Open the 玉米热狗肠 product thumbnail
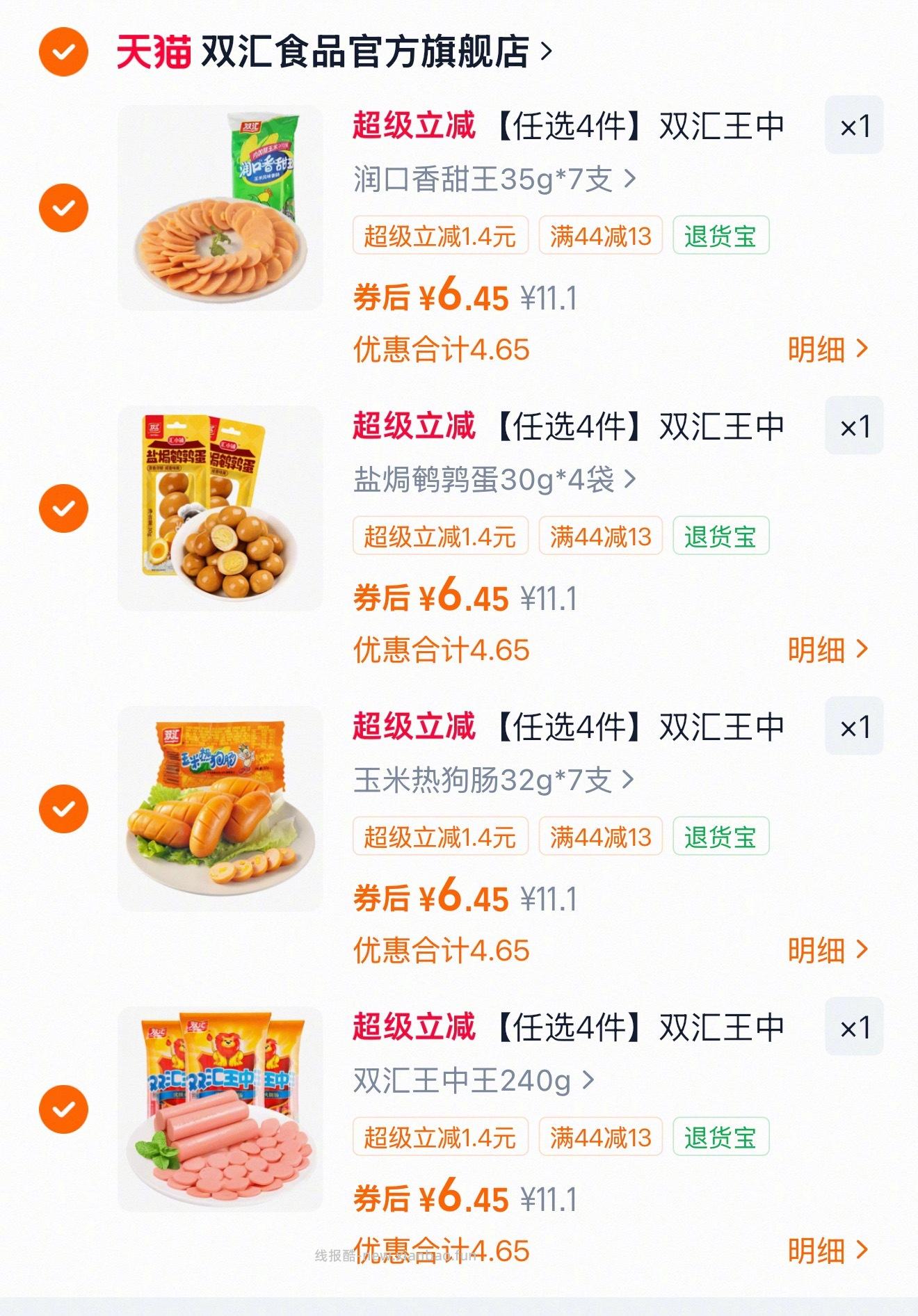 click(220, 805)
